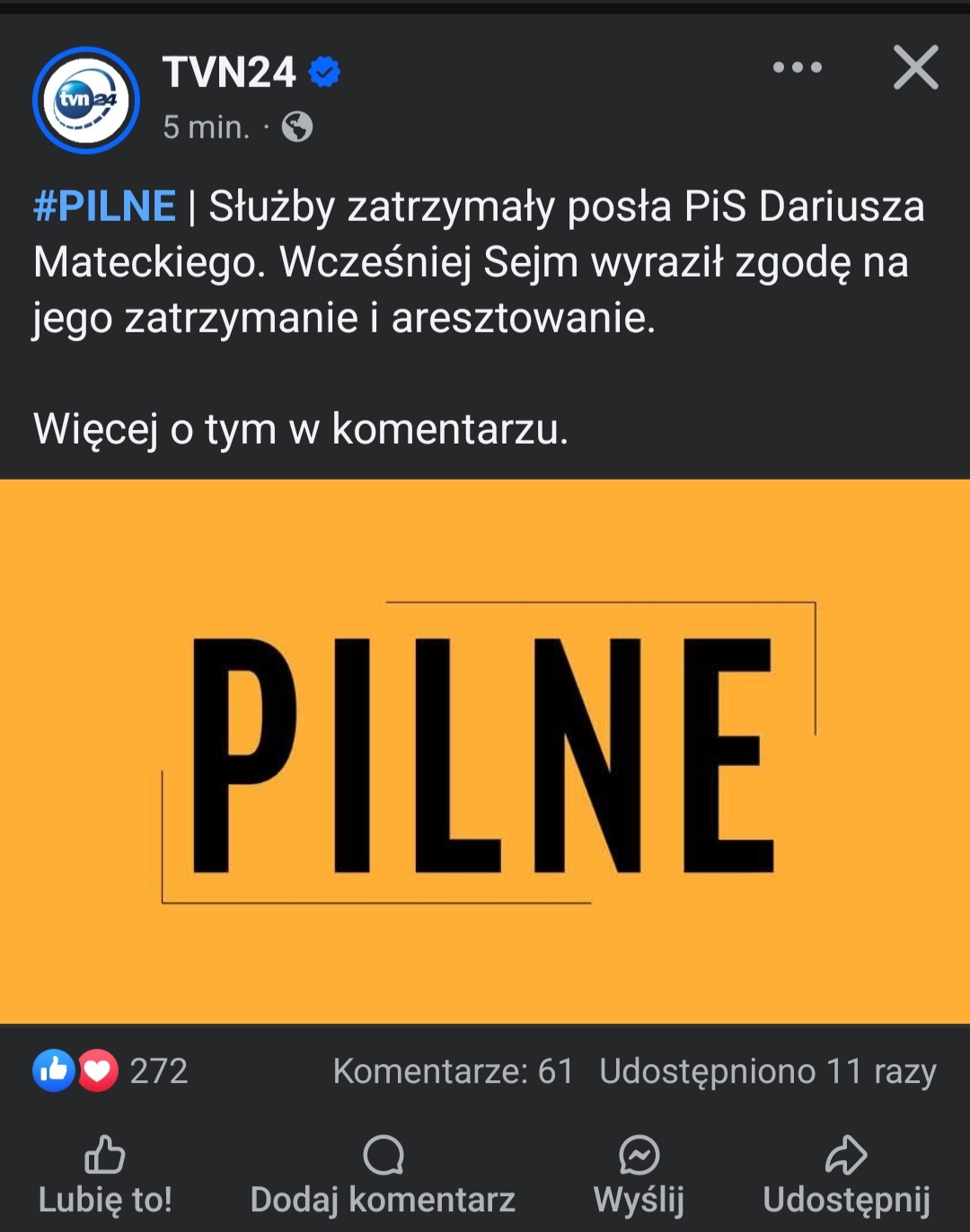Open the three-dot post options menu
The image size is (970, 1232).
[797, 67]
